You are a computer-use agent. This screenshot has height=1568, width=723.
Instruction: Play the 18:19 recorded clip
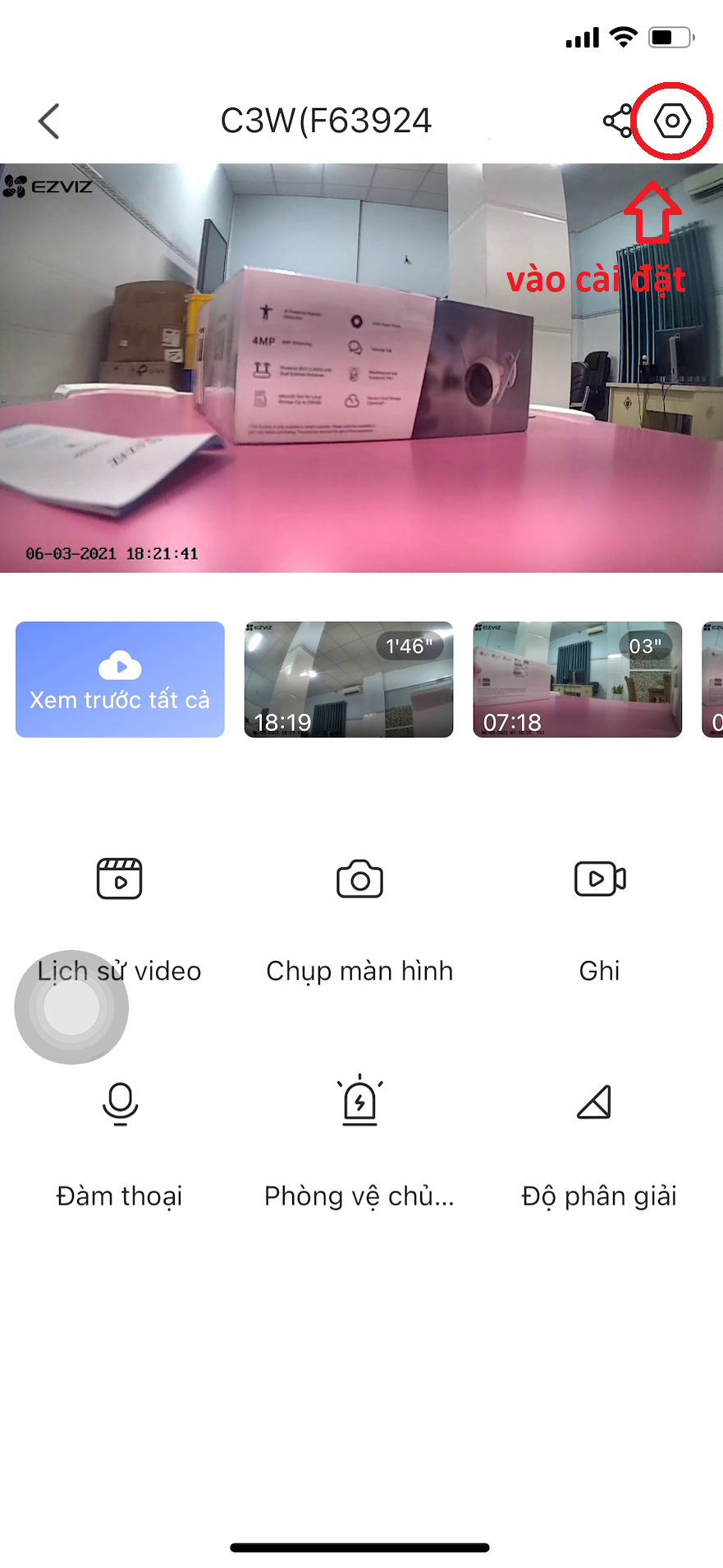tap(349, 679)
